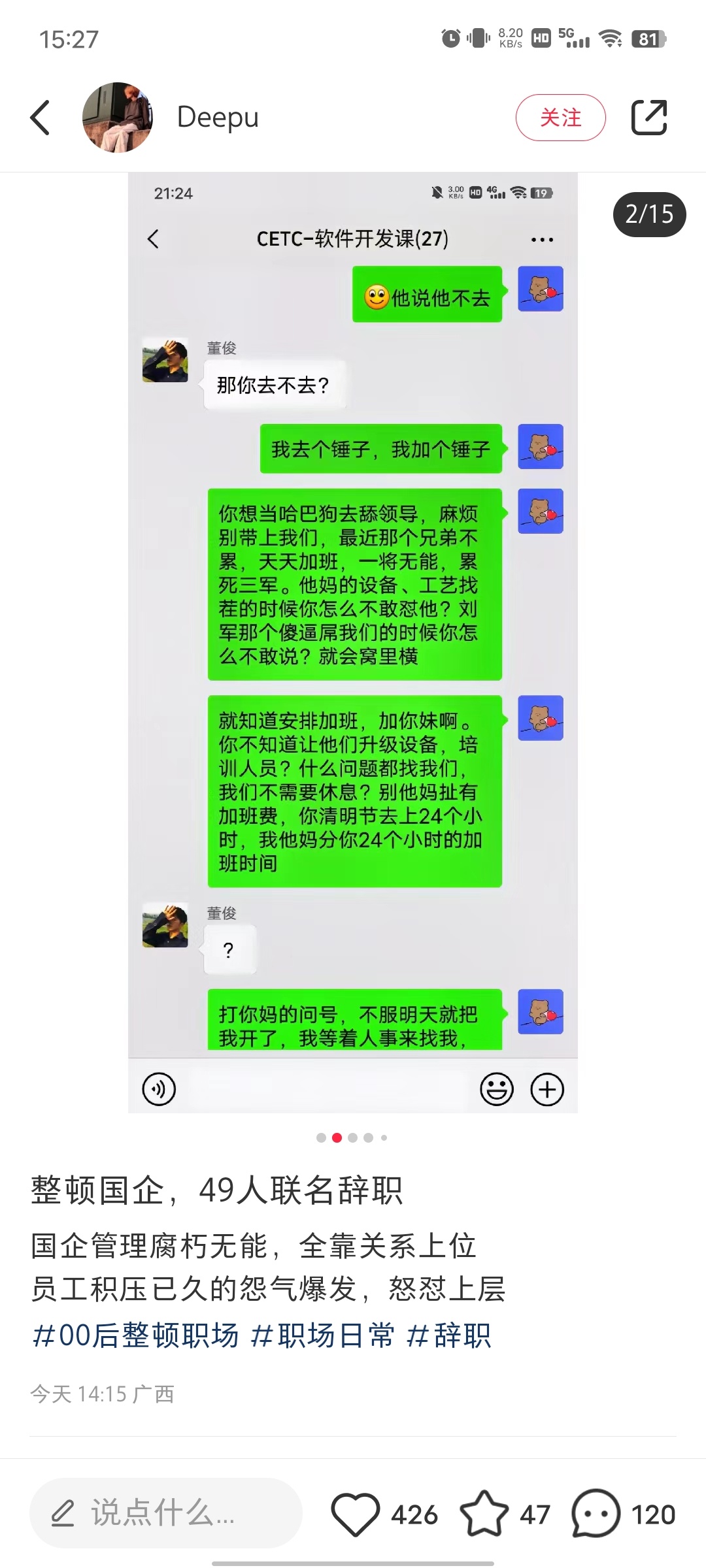Open the #辞职 hashtag
This screenshot has width=706, height=1568.
[448, 1335]
